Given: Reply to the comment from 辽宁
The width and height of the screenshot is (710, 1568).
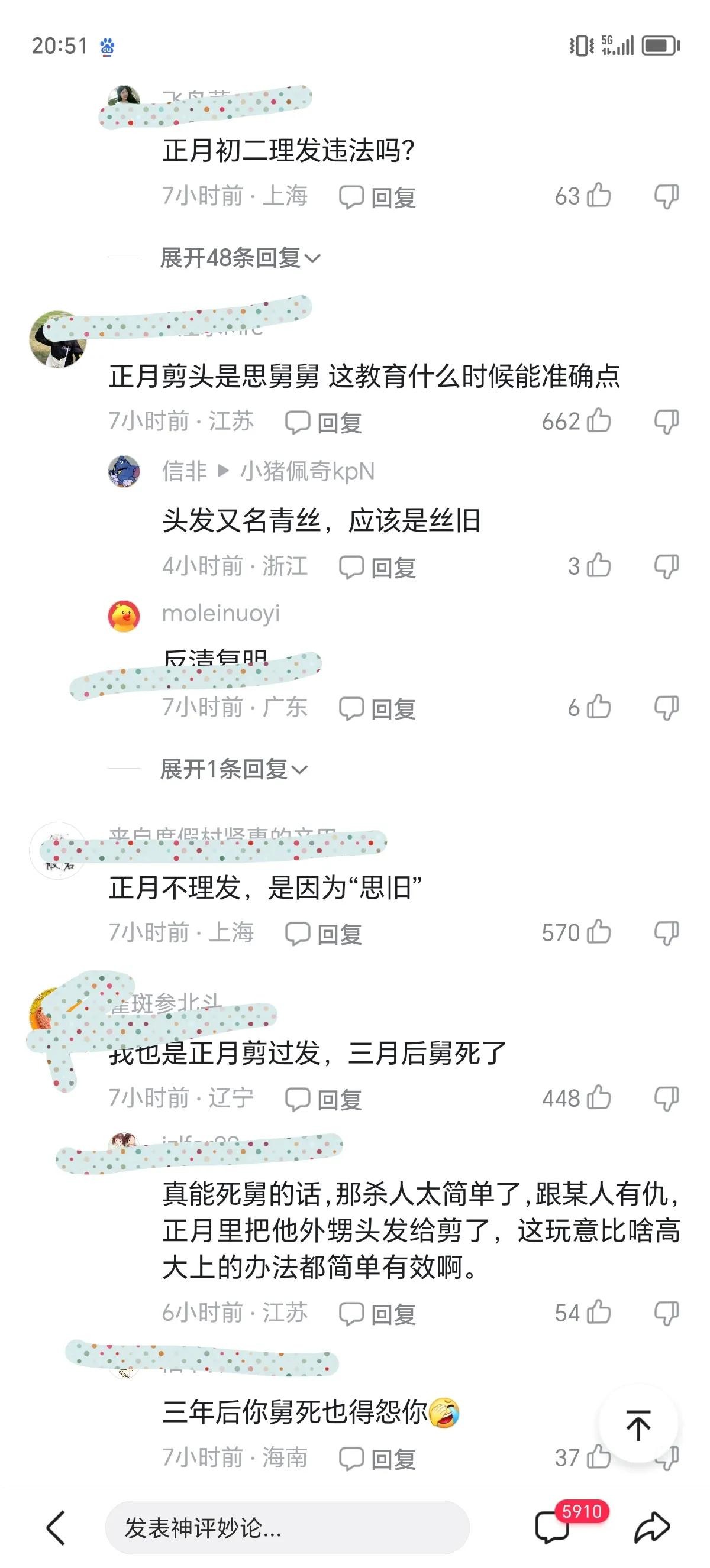Looking at the screenshot, I should pyautogui.click(x=324, y=1099).
